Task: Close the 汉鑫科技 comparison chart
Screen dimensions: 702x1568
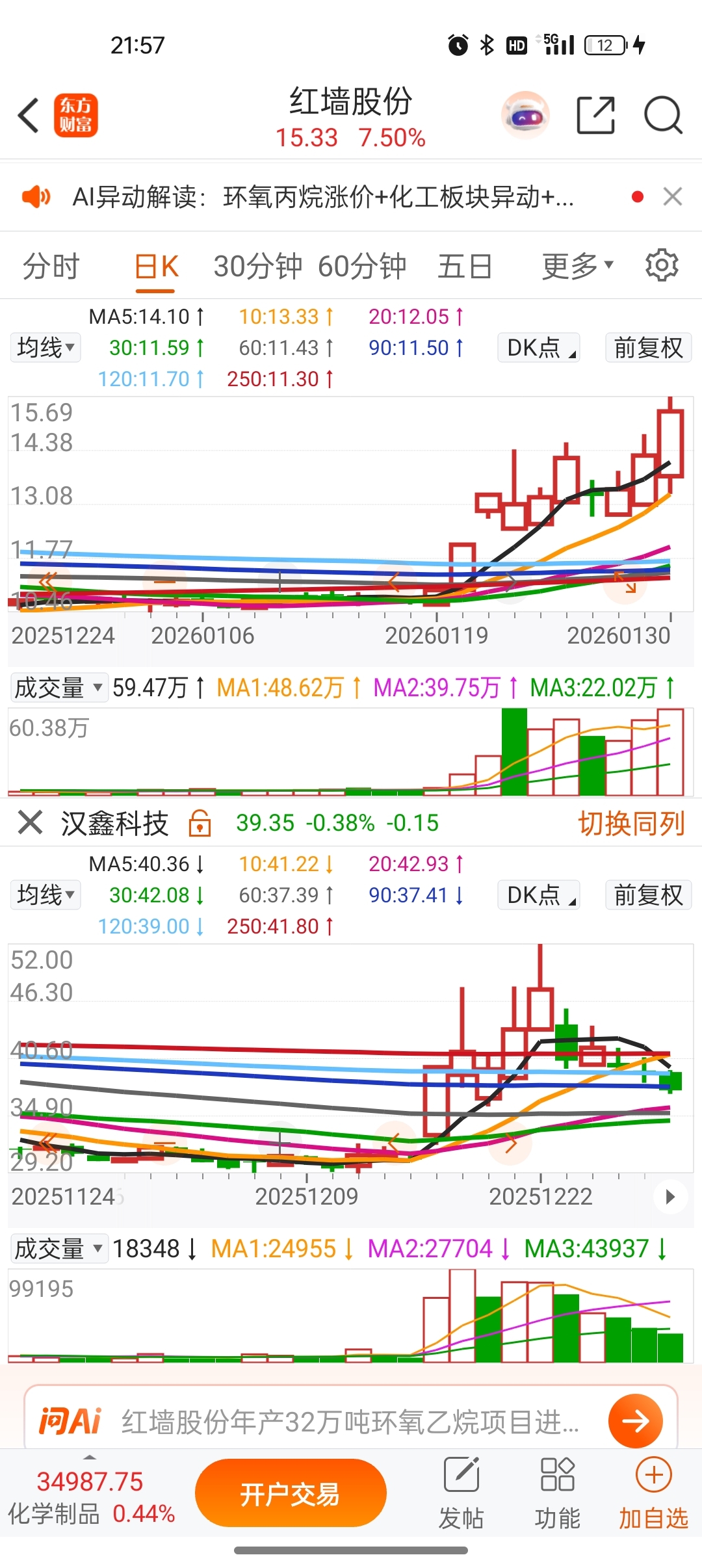Action: tap(30, 822)
